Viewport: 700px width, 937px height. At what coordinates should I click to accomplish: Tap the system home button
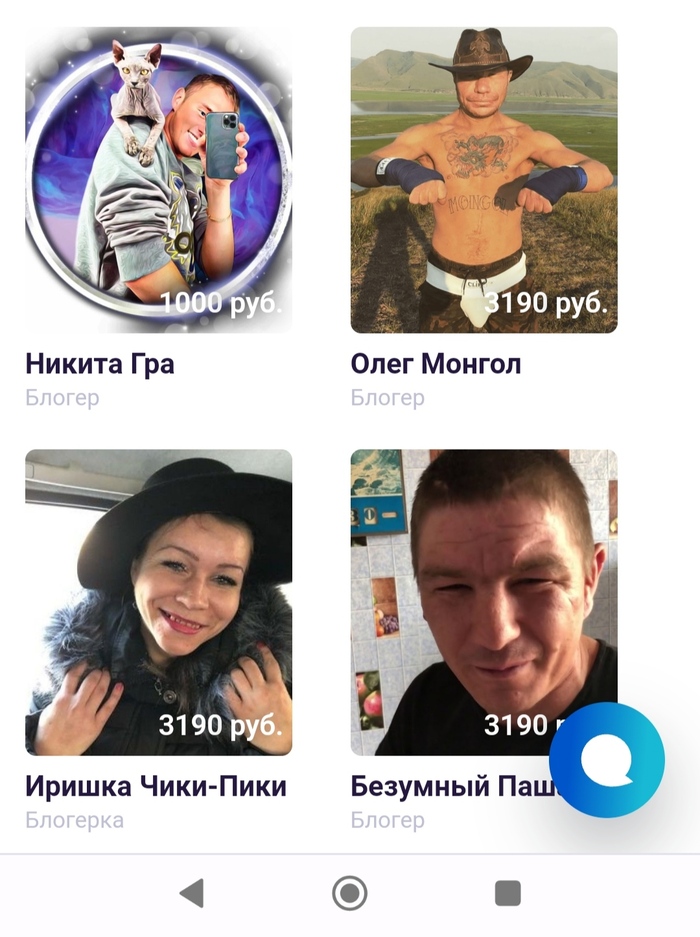click(x=349, y=893)
